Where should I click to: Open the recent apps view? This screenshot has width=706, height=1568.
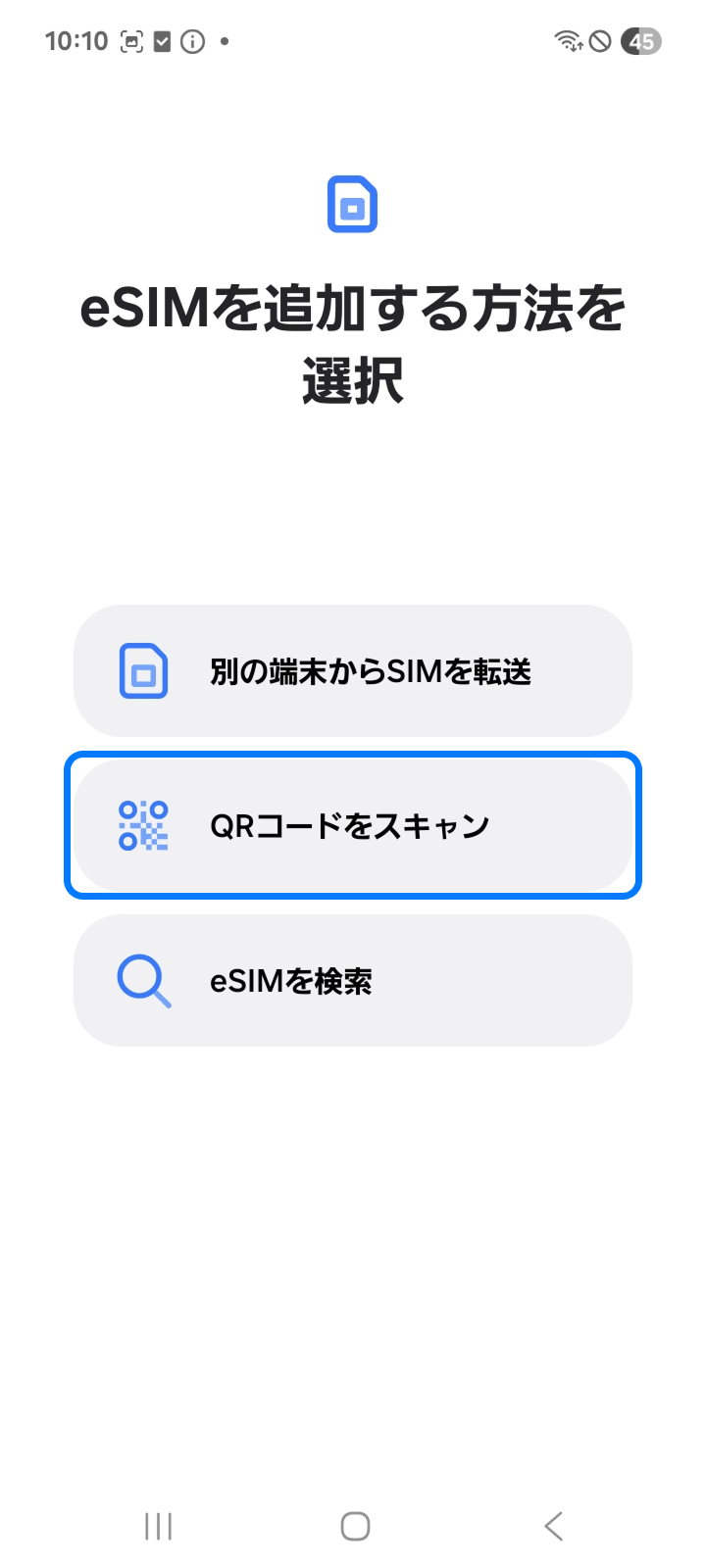click(158, 1526)
